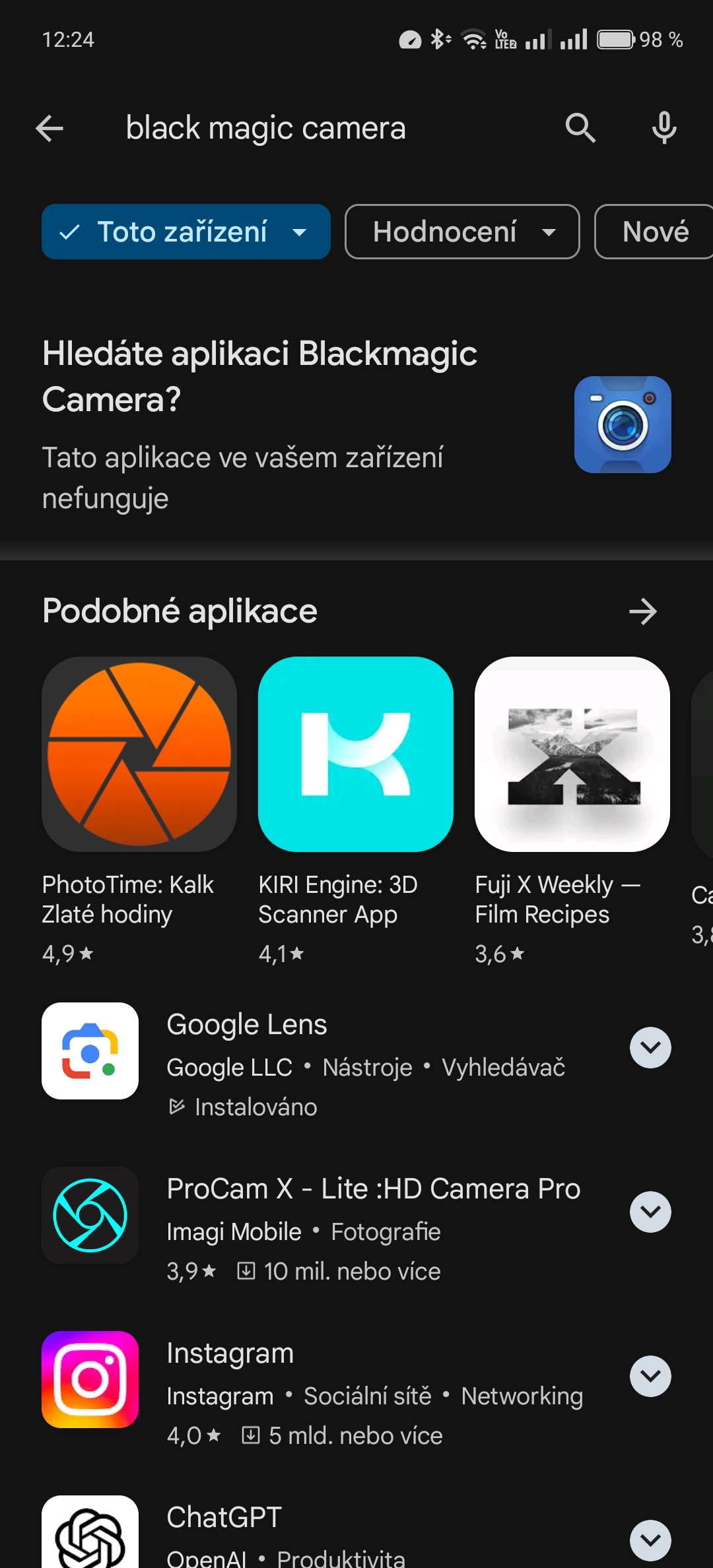This screenshot has height=1568, width=713.
Task: Expand details for Google Lens
Action: point(650,1047)
